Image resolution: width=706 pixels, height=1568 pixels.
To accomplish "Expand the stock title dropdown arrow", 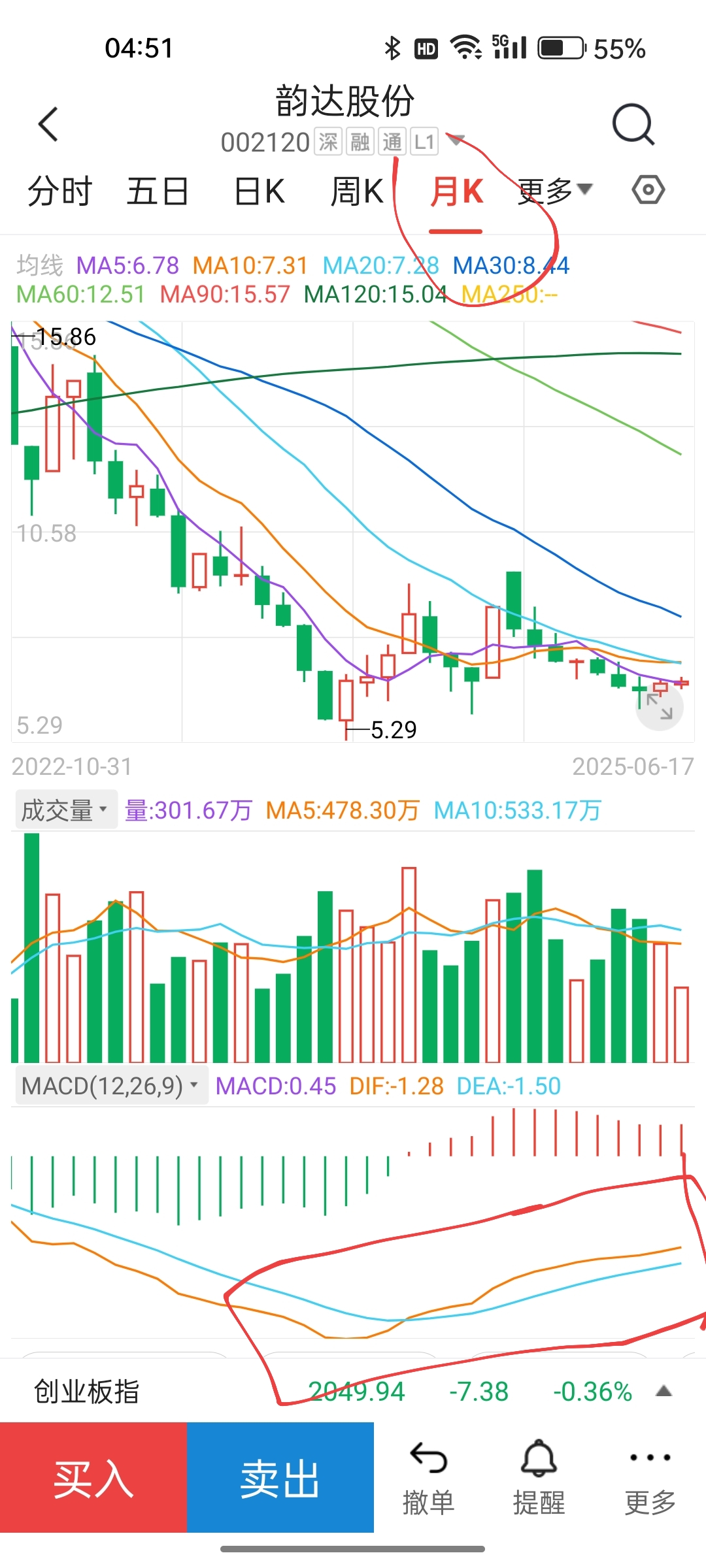I will tap(456, 140).
